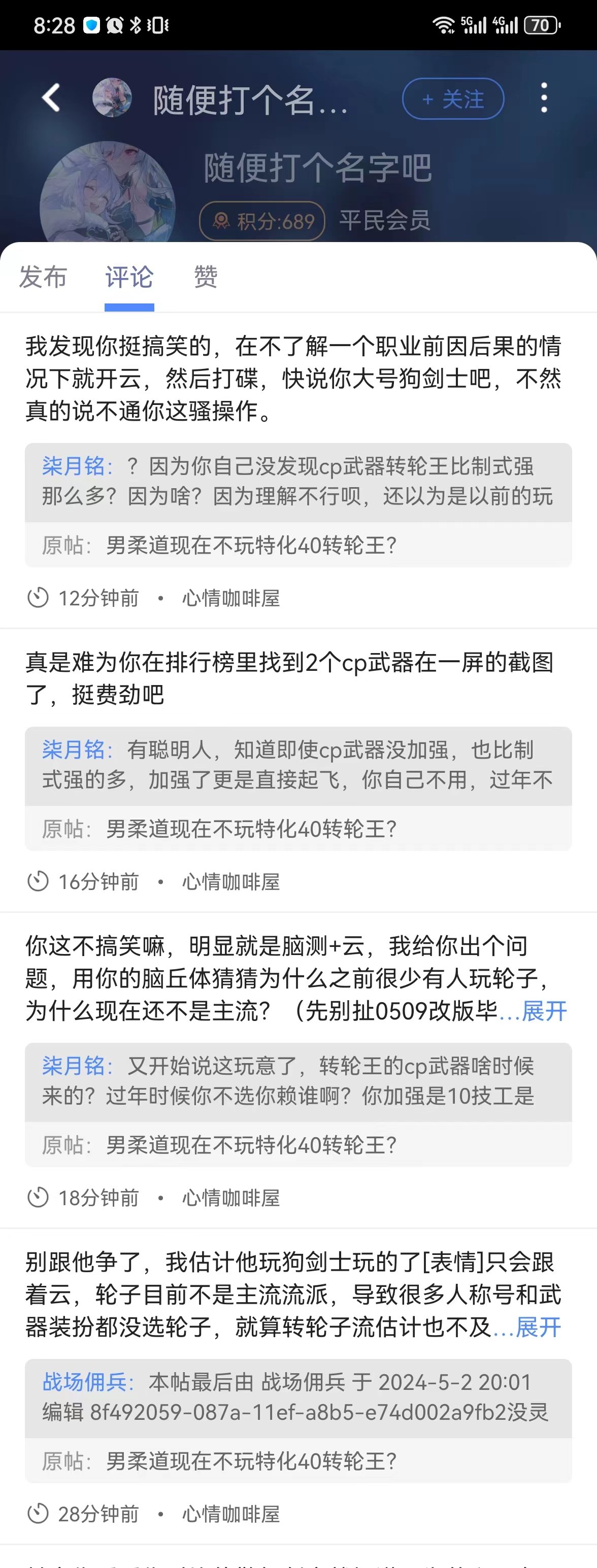Select the 评论 tab
The image size is (597, 1568).
(x=129, y=277)
